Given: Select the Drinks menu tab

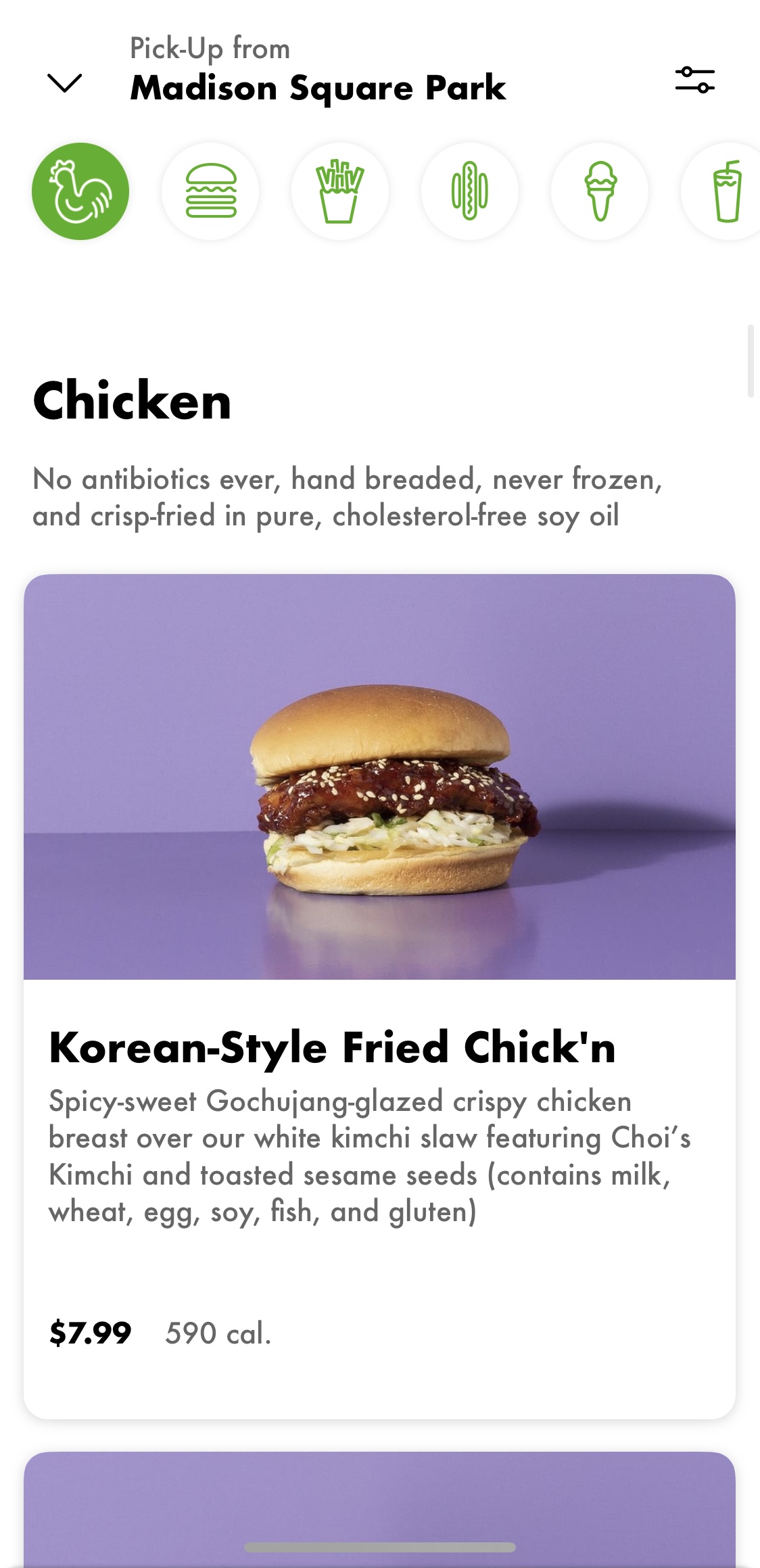Looking at the screenshot, I should tap(727, 191).
